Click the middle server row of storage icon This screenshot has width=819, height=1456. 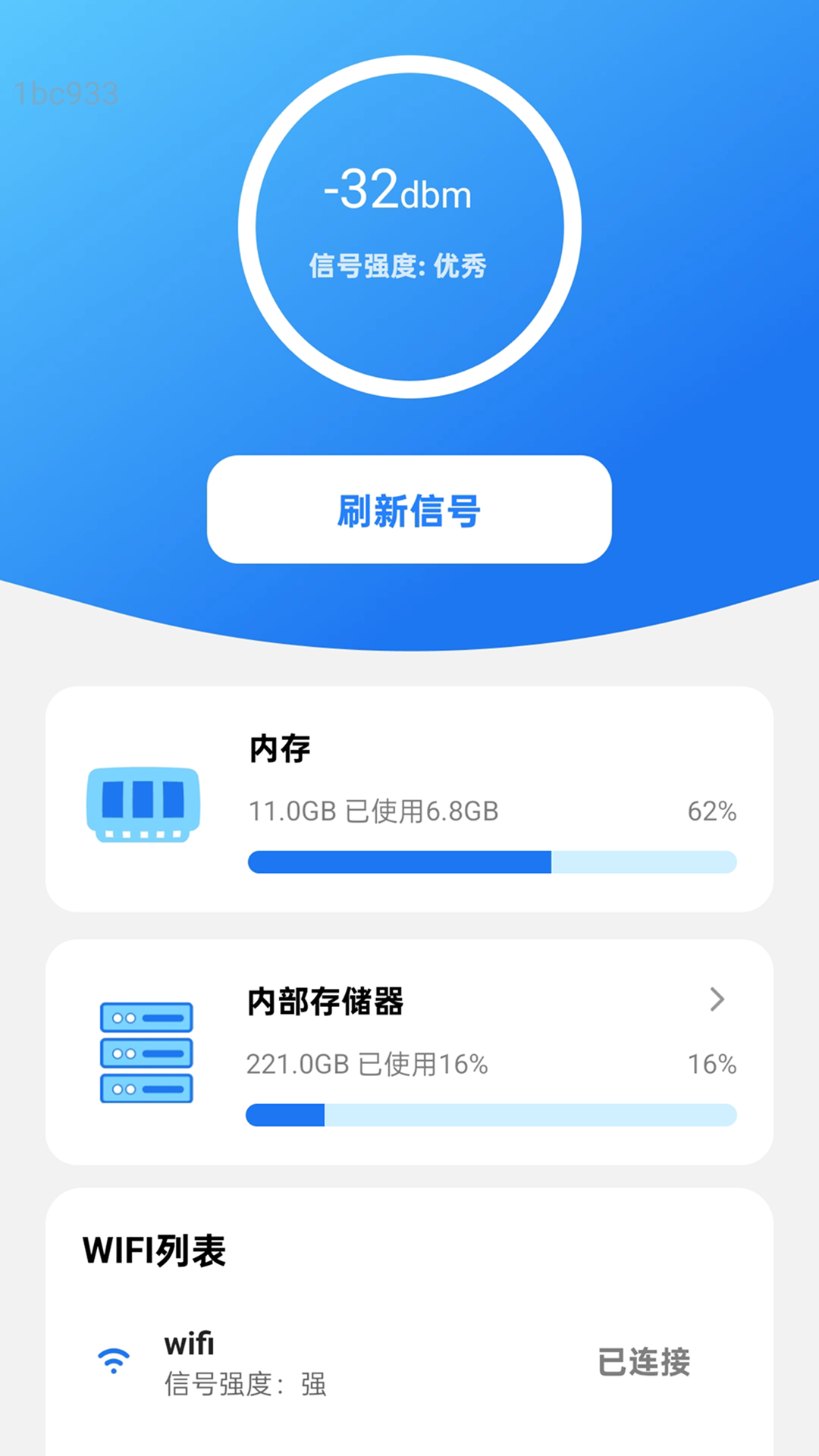click(x=146, y=1054)
